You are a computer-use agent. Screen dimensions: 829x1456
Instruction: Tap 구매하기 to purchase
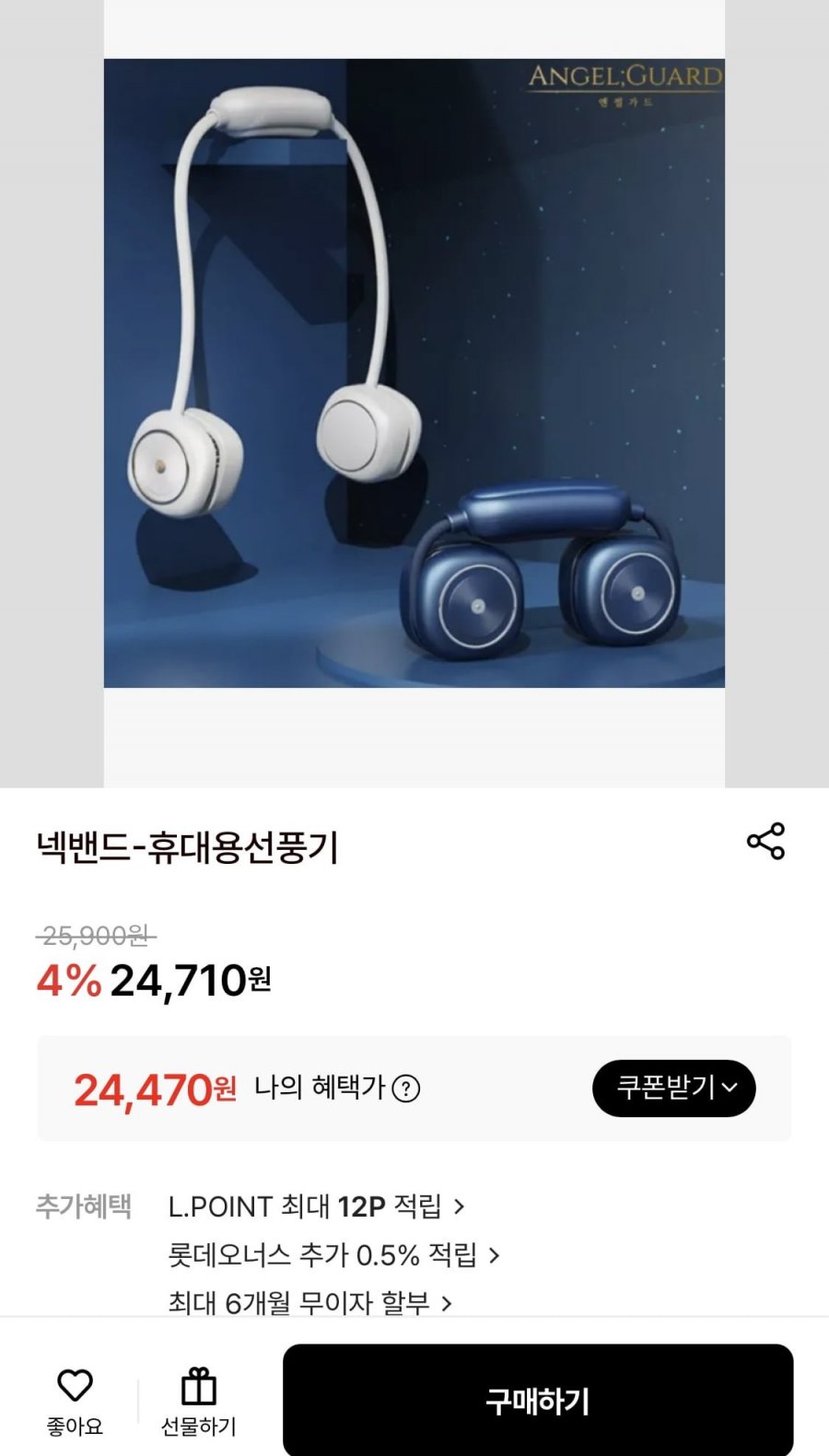coord(537,1400)
